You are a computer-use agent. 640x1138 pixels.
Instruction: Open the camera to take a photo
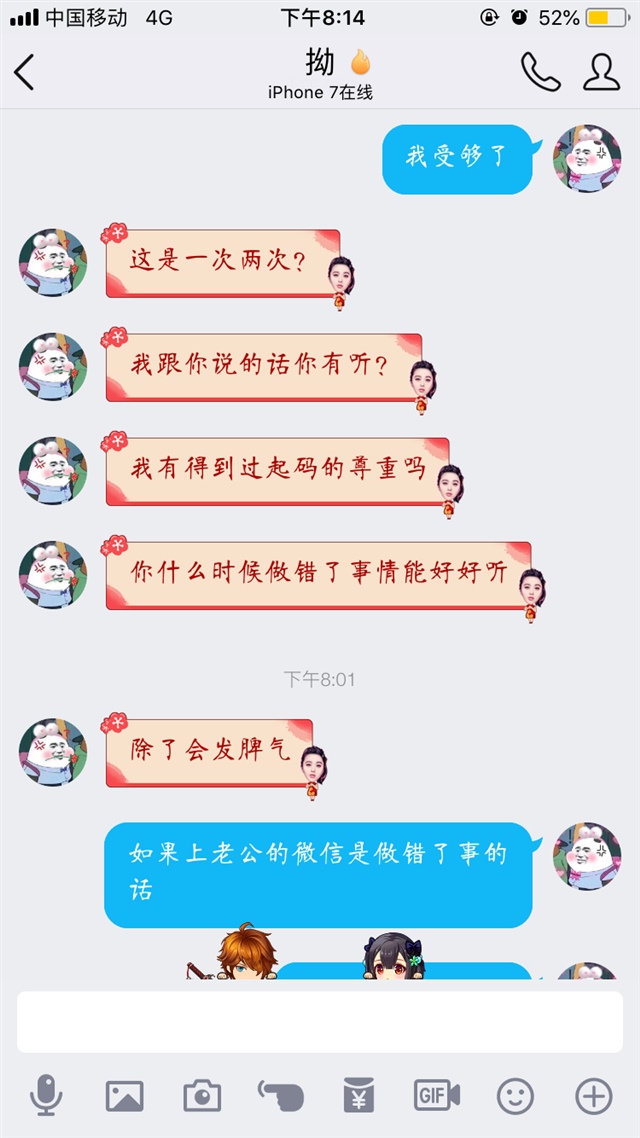(202, 1097)
